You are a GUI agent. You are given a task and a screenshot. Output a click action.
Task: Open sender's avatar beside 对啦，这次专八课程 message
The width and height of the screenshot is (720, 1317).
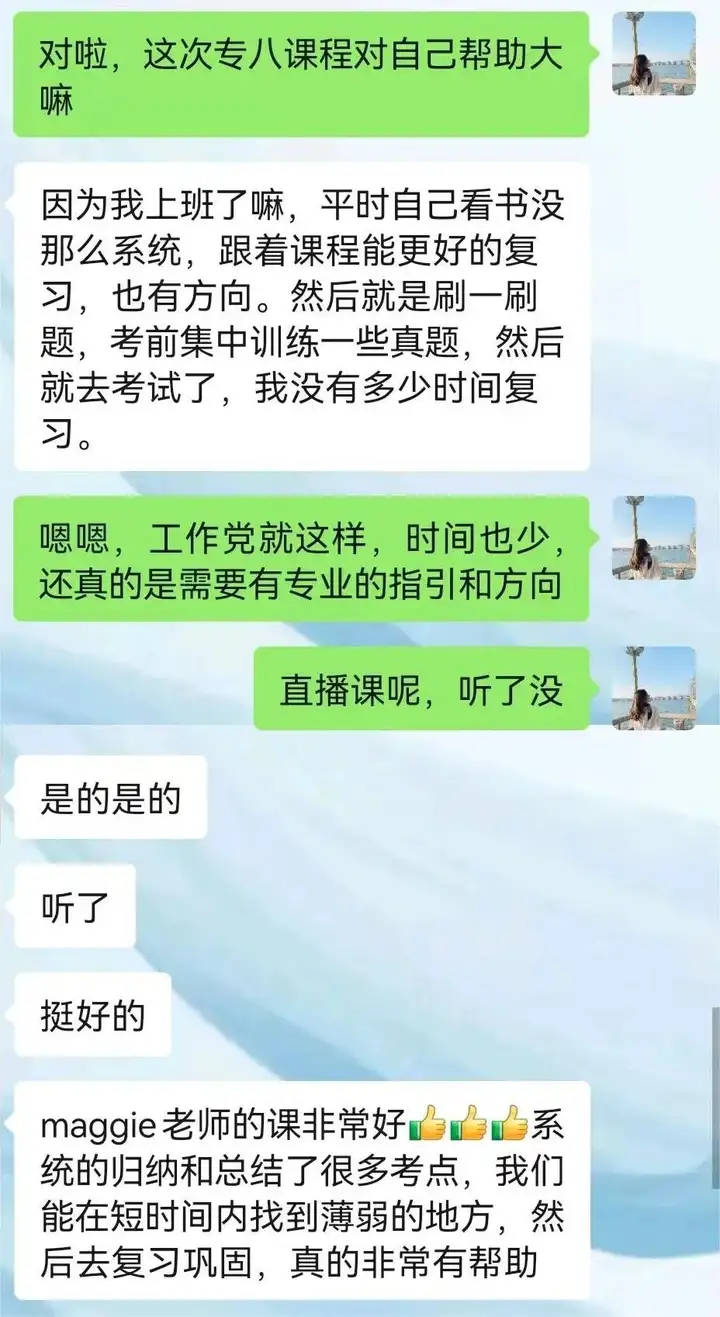654,53
